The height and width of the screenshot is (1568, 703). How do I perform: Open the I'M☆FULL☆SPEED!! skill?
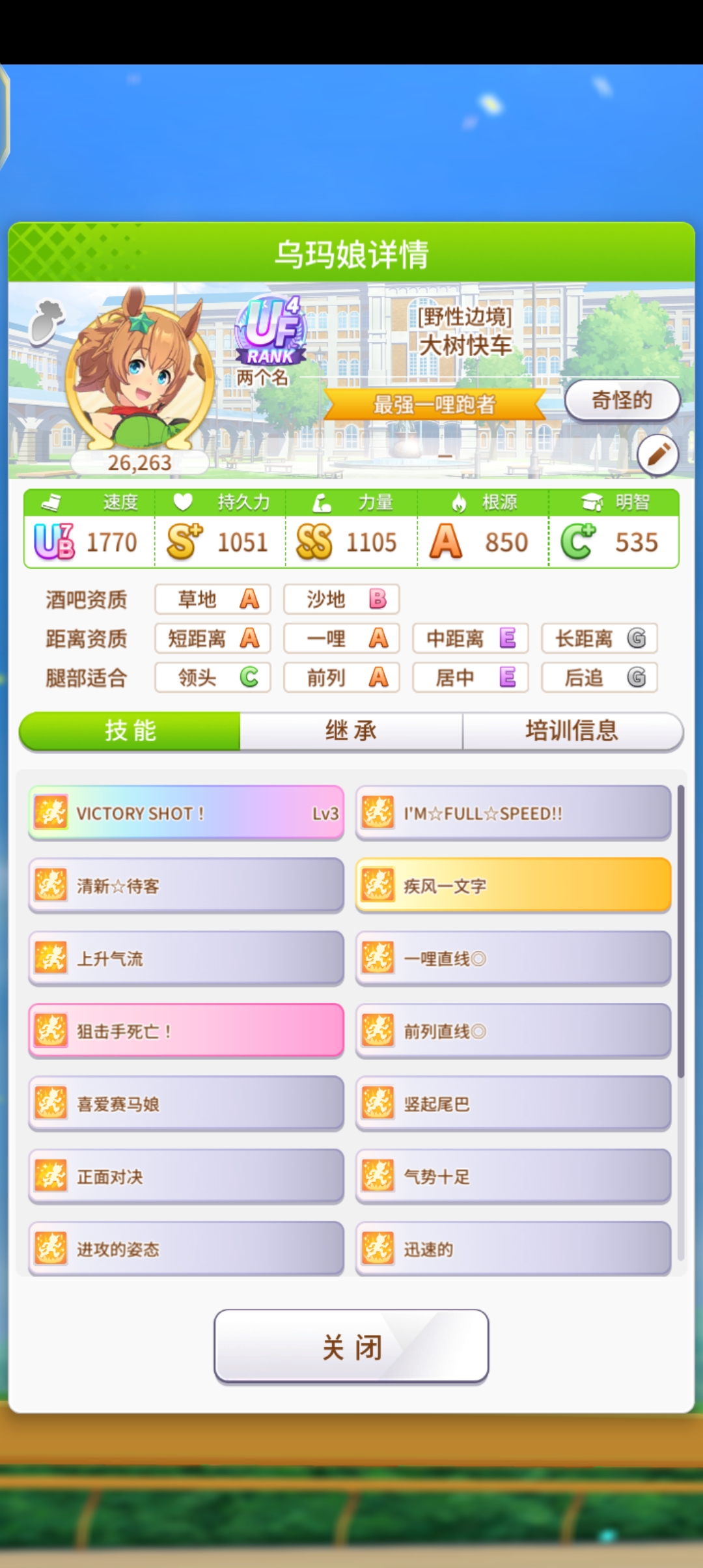(x=513, y=813)
